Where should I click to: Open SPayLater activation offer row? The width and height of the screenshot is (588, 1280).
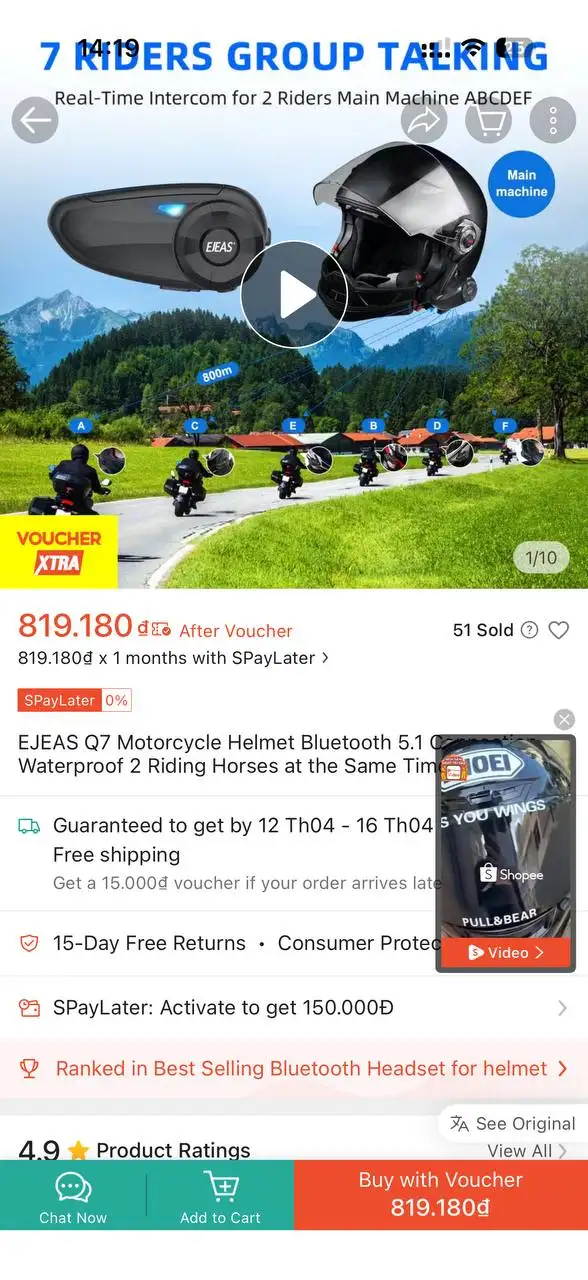[294, 1008]
